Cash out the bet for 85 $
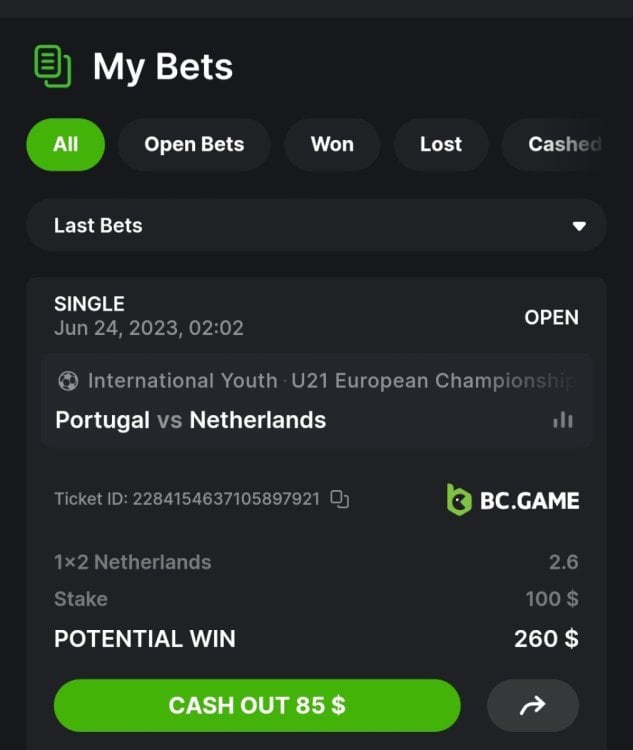The image size is (633, 750). point(257,706)
